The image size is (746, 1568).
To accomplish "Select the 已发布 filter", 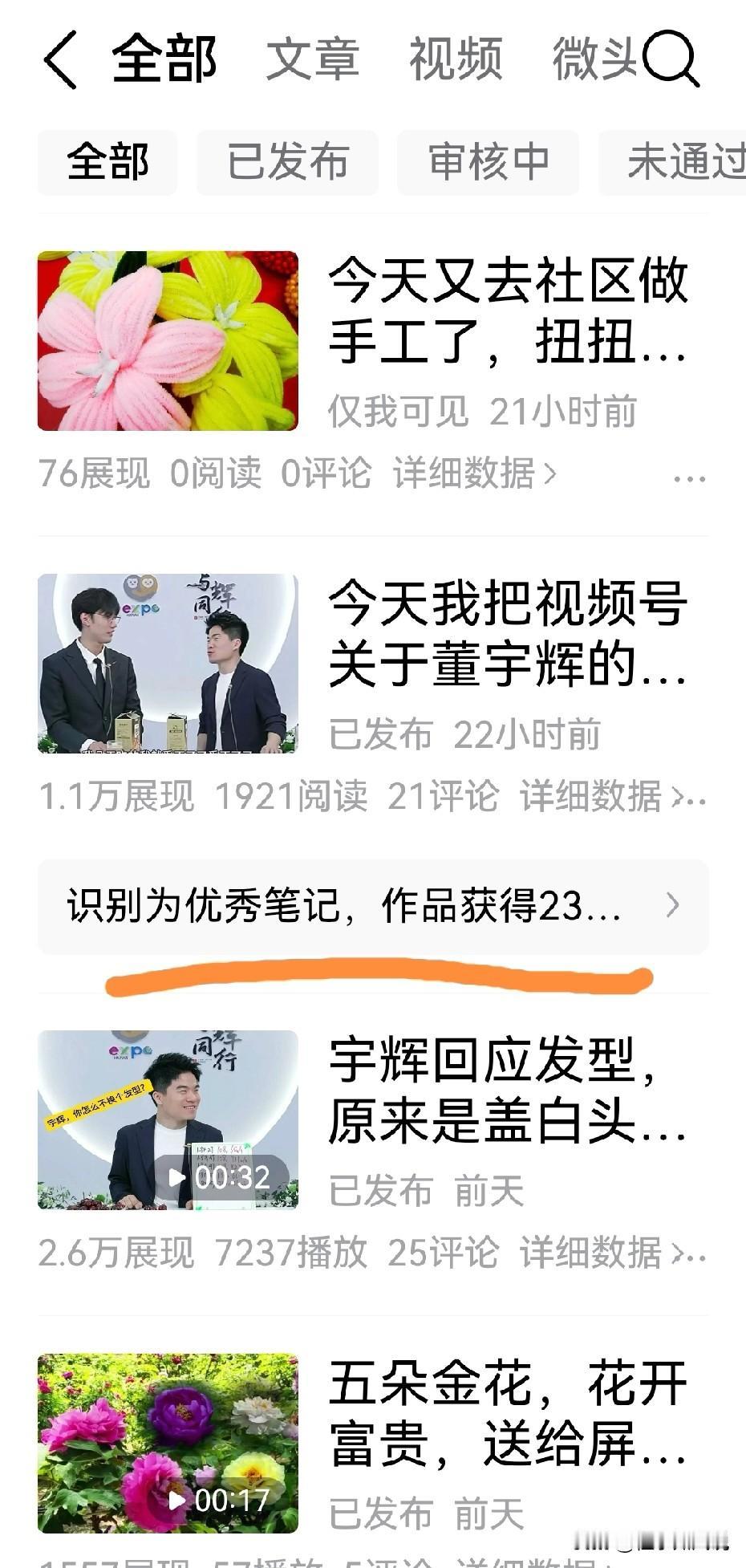I will (x=286, y=161).
